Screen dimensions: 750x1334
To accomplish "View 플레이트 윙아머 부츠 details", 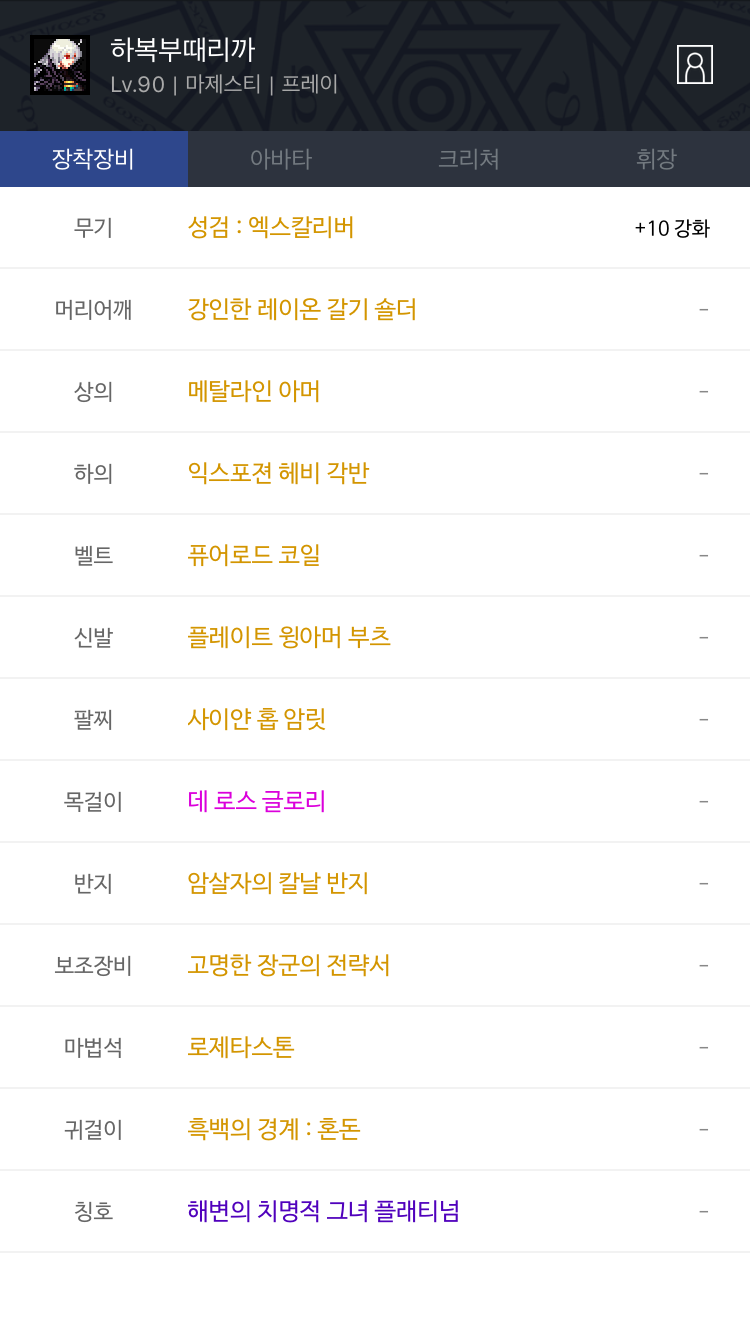I will click(289, 638).
